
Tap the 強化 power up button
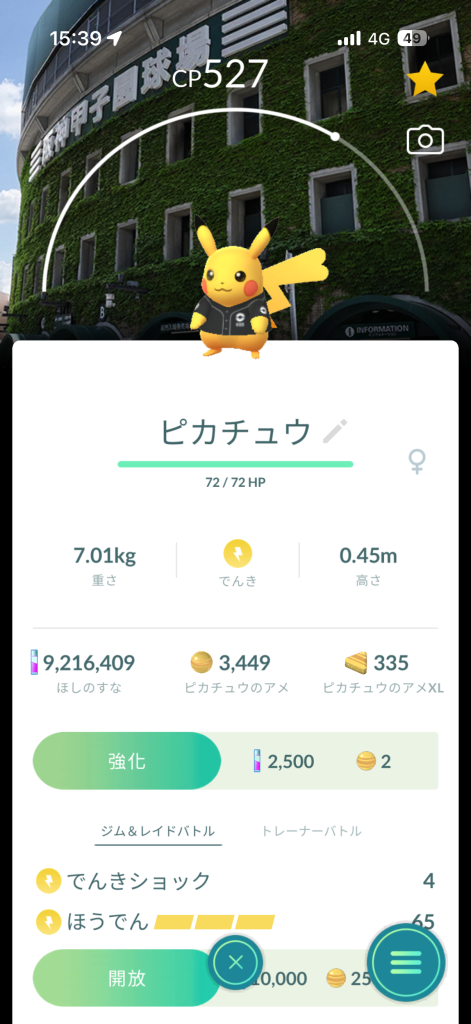[x=127, y=761]
